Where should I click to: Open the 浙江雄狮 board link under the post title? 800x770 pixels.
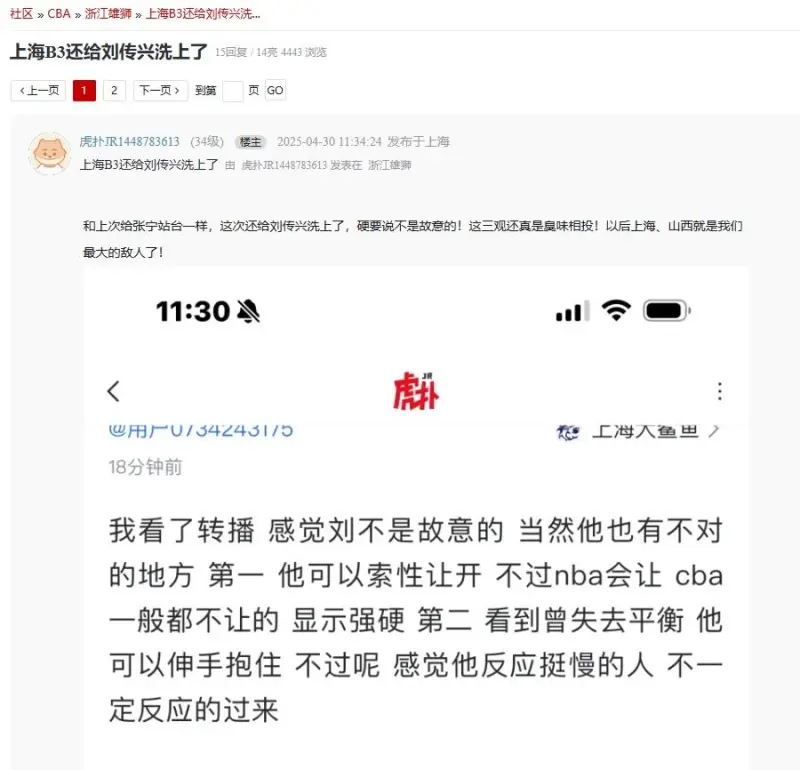(389, 165)
